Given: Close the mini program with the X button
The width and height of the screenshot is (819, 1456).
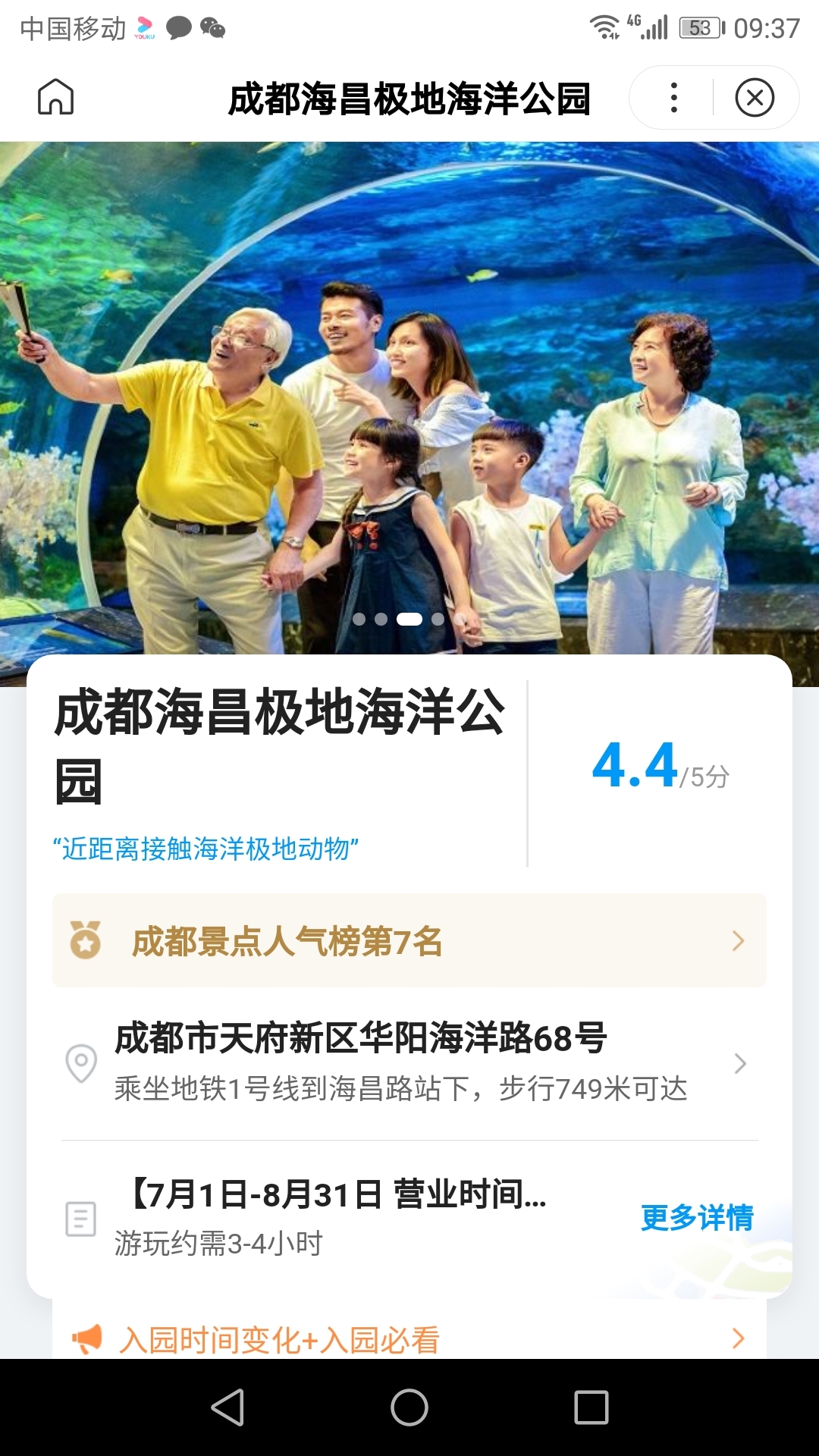Looking at the screenshot, I should tap(755, 98).
